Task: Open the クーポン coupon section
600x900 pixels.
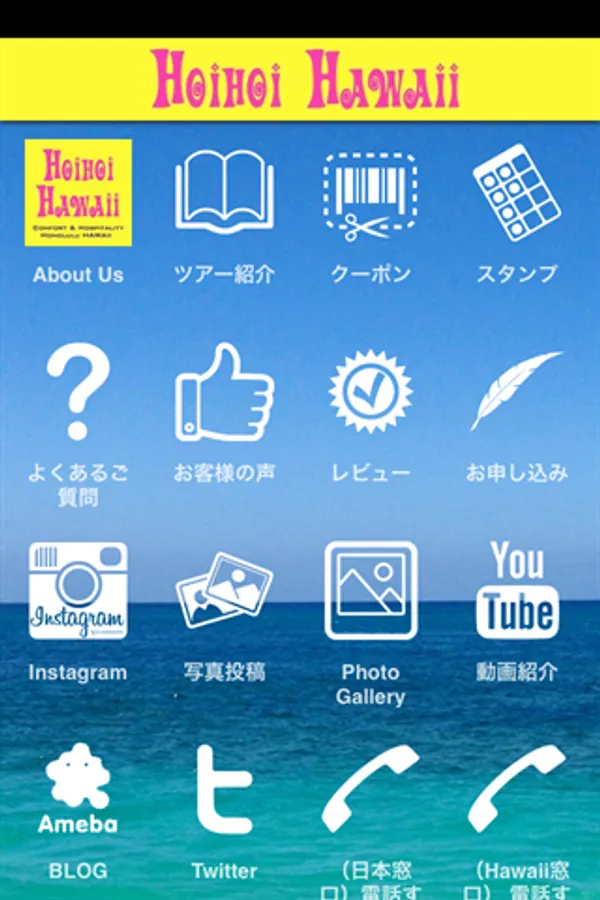Action: pyautogui.click(x=370, y=193)
